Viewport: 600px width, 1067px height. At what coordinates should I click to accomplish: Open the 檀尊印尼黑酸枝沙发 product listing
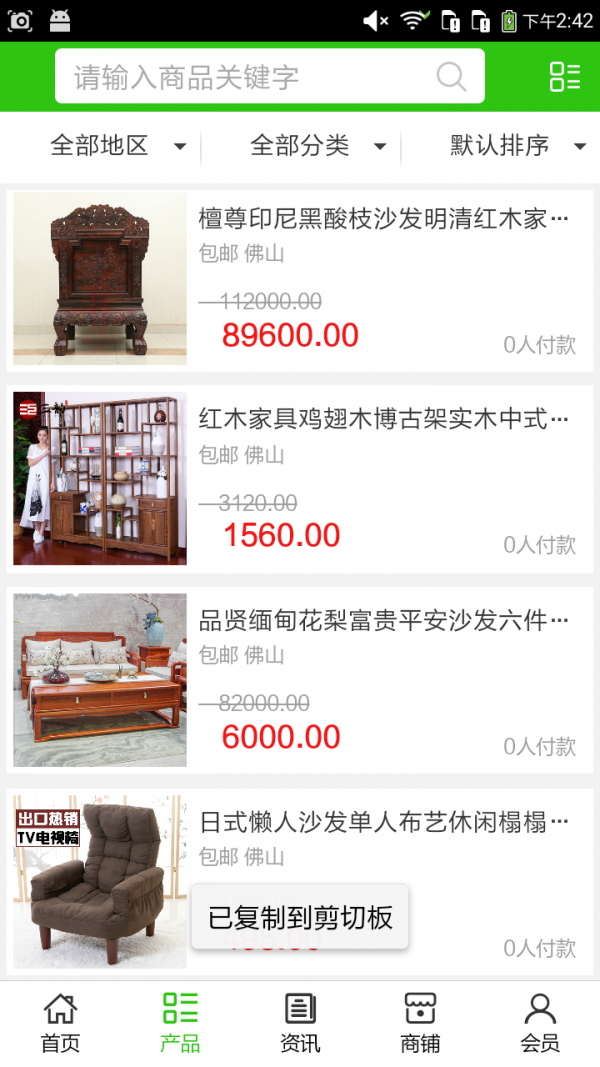(x=300, y=279)
